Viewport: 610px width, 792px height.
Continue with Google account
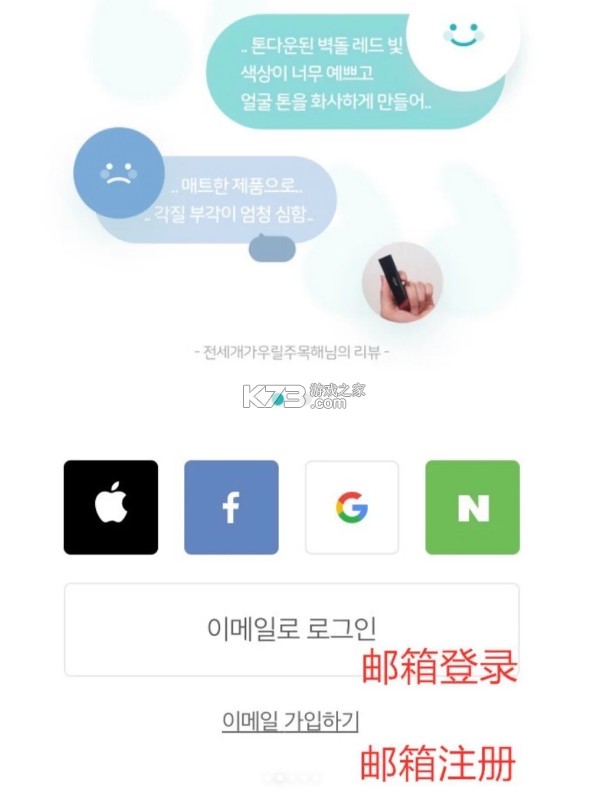coord(351,507)
